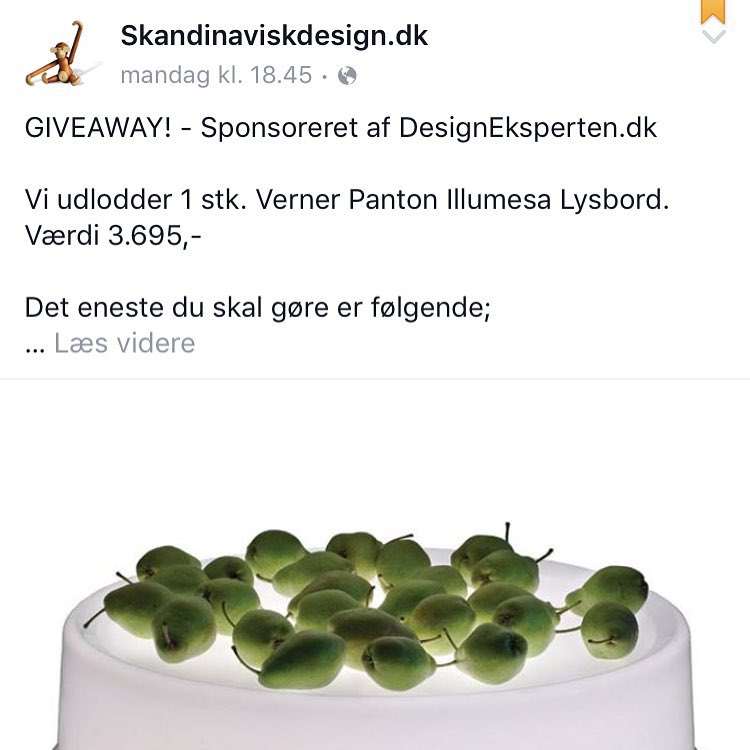
Task: Tap the saved bookmark ribbon
Action: (713, 10)
